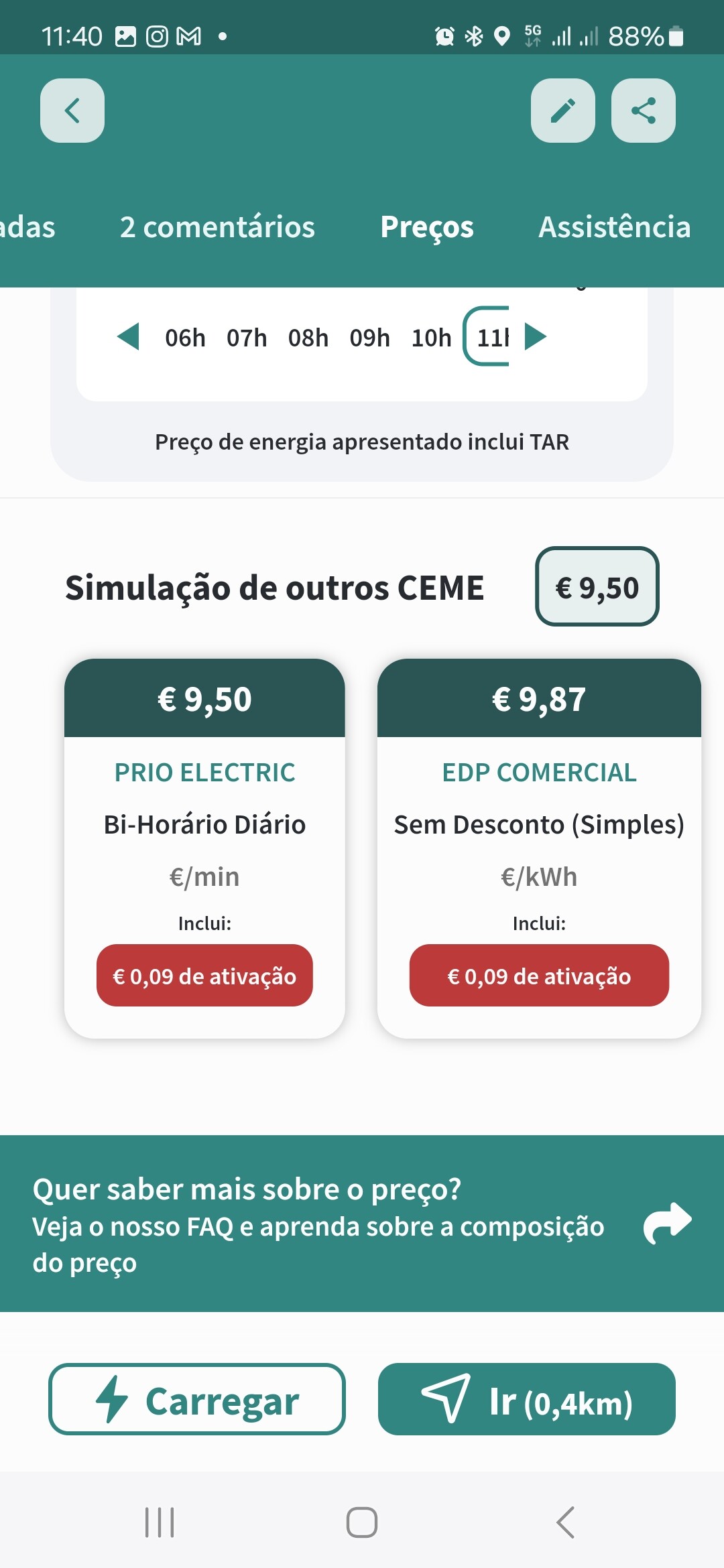This screenshot has height=1568, width=724.
Task: Choose the 07h time slot
Action: [x=247, y=338]
